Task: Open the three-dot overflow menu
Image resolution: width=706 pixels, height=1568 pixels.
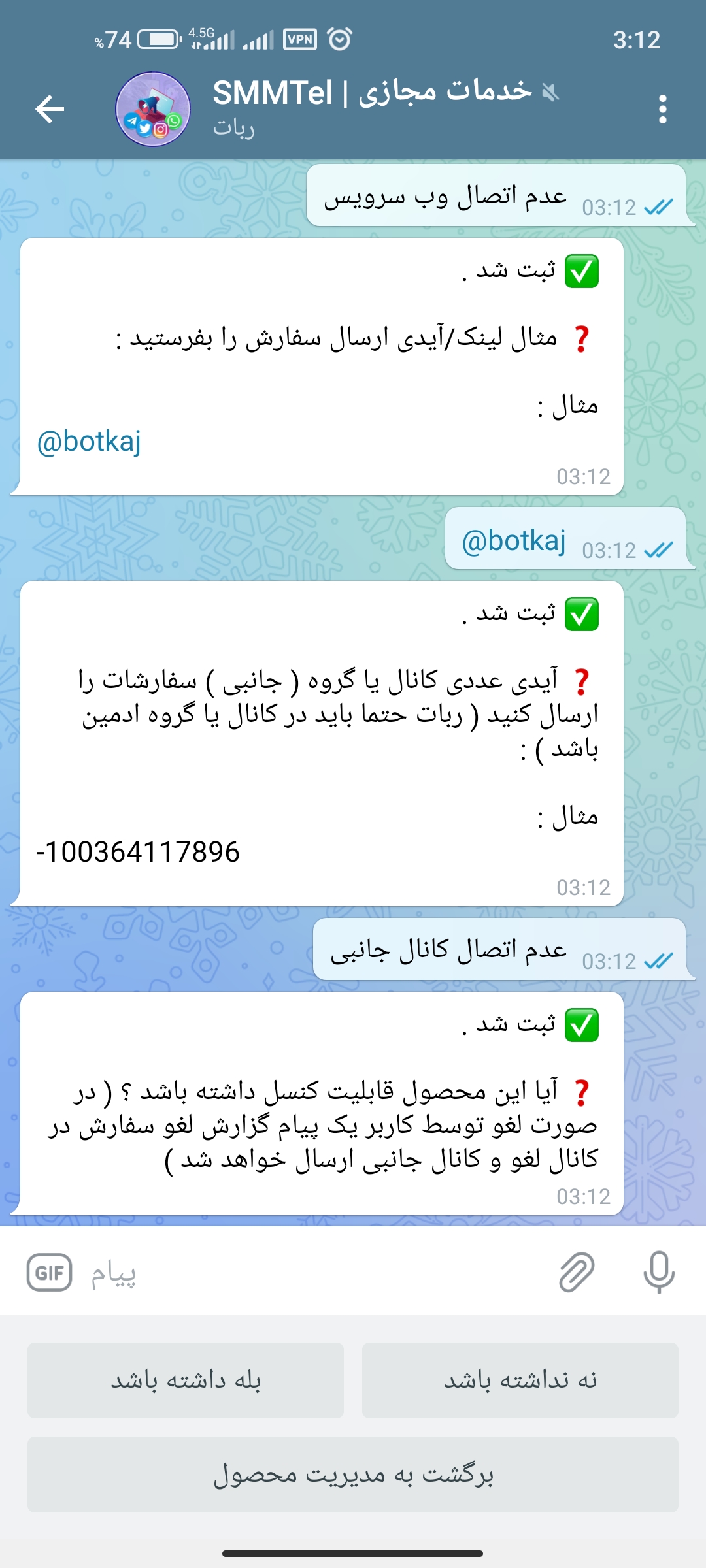Action: [x=662, y=108]
